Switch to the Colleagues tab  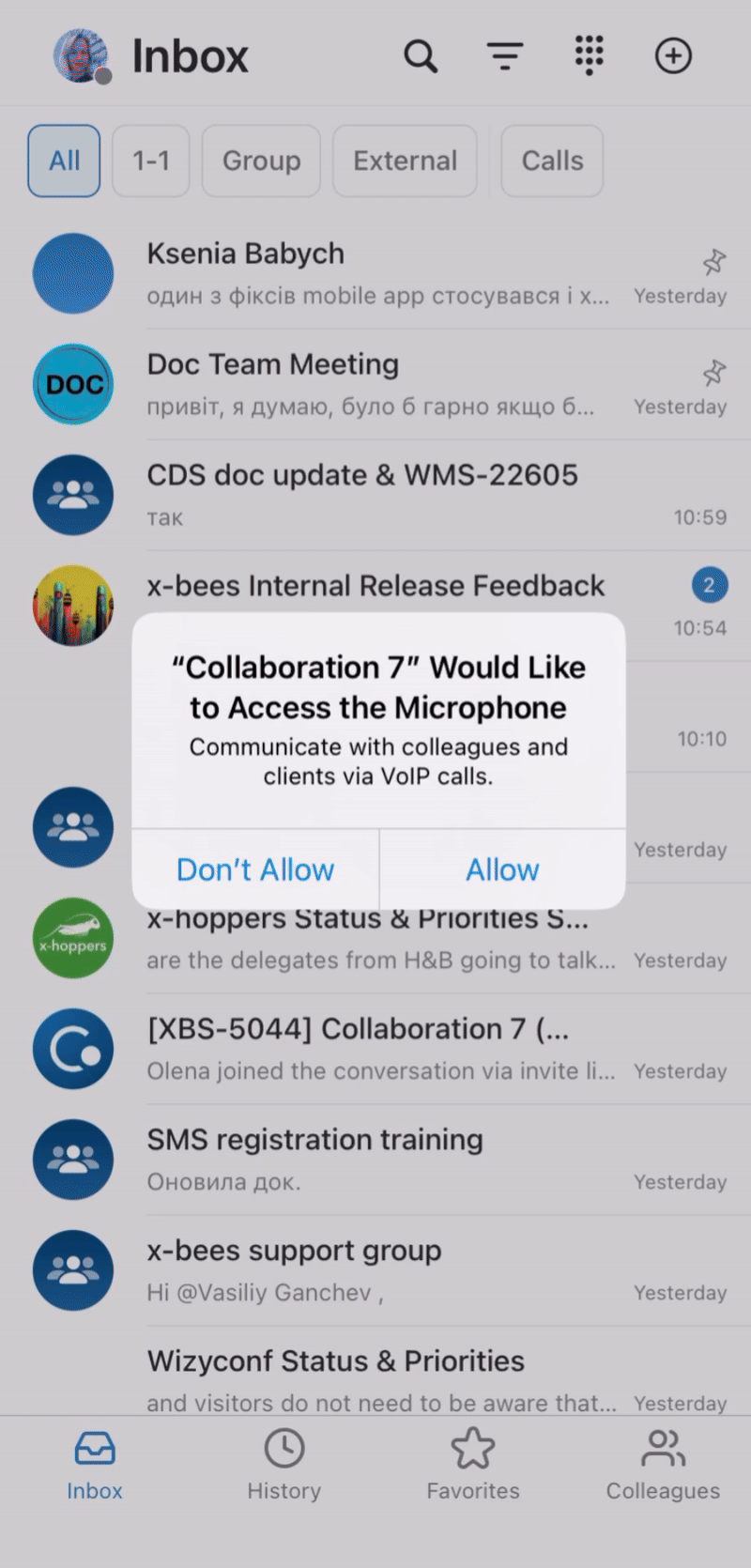pyautogui.click(x=663, y=1465)
